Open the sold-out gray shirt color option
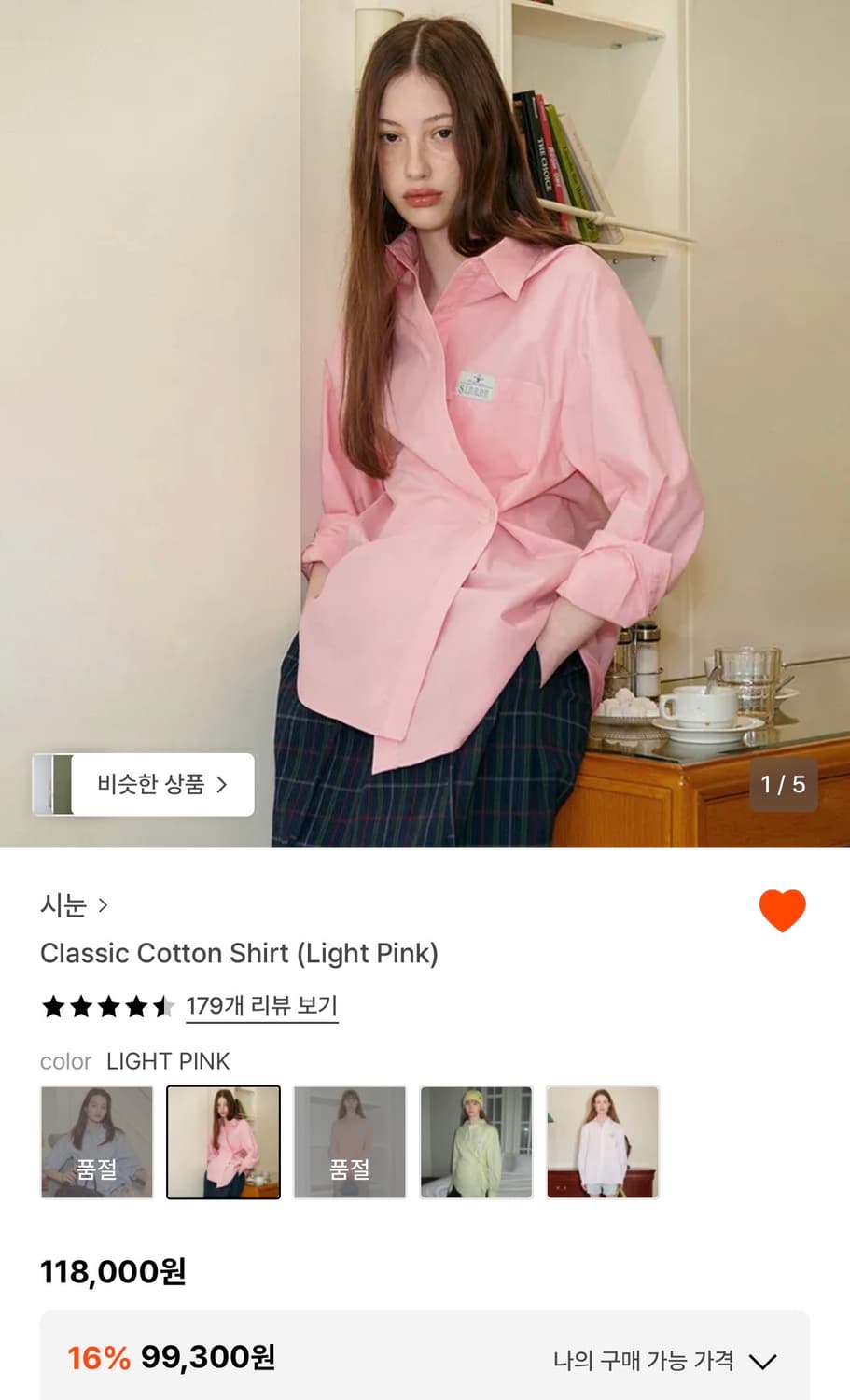Screen dimensions: 850x1400 [x=96, y=1141]
